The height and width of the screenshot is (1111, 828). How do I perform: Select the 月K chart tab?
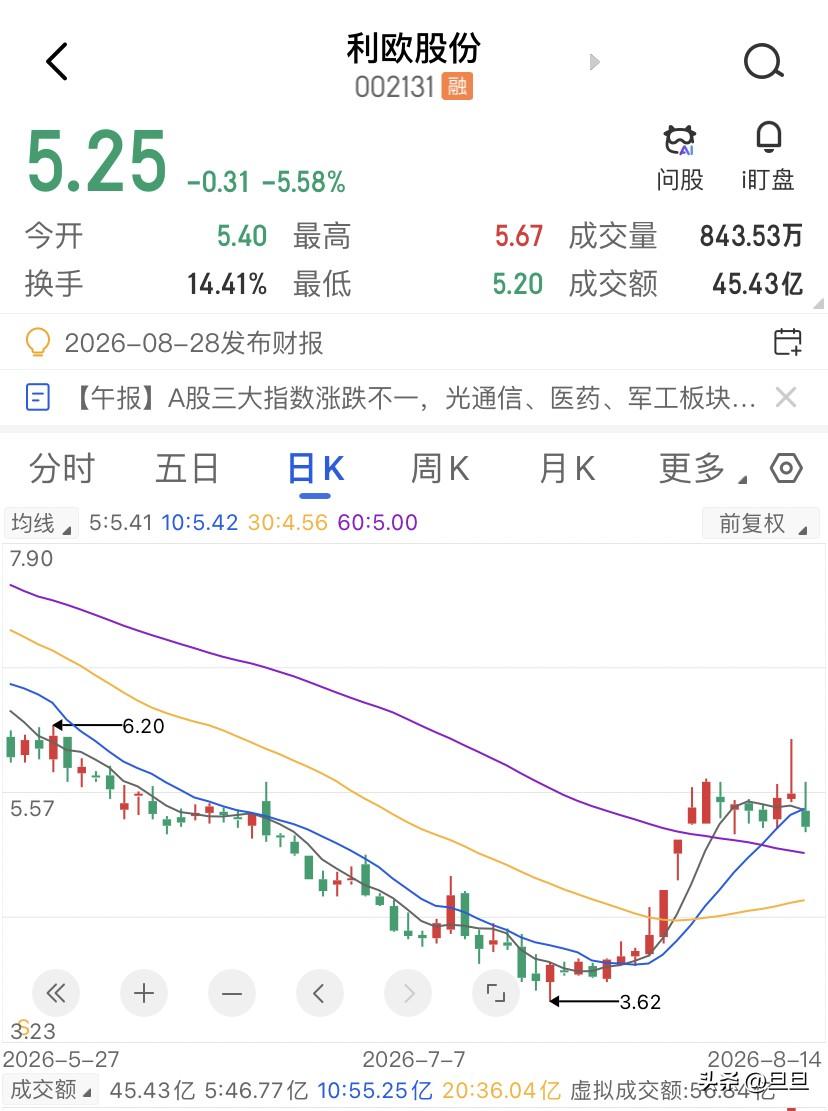coord(567,469)
